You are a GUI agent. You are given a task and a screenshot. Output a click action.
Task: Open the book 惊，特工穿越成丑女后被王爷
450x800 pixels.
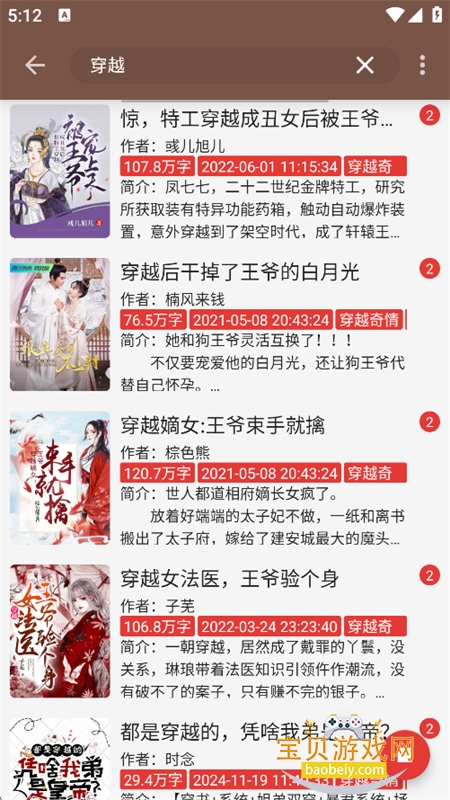[x=225, y=171]
